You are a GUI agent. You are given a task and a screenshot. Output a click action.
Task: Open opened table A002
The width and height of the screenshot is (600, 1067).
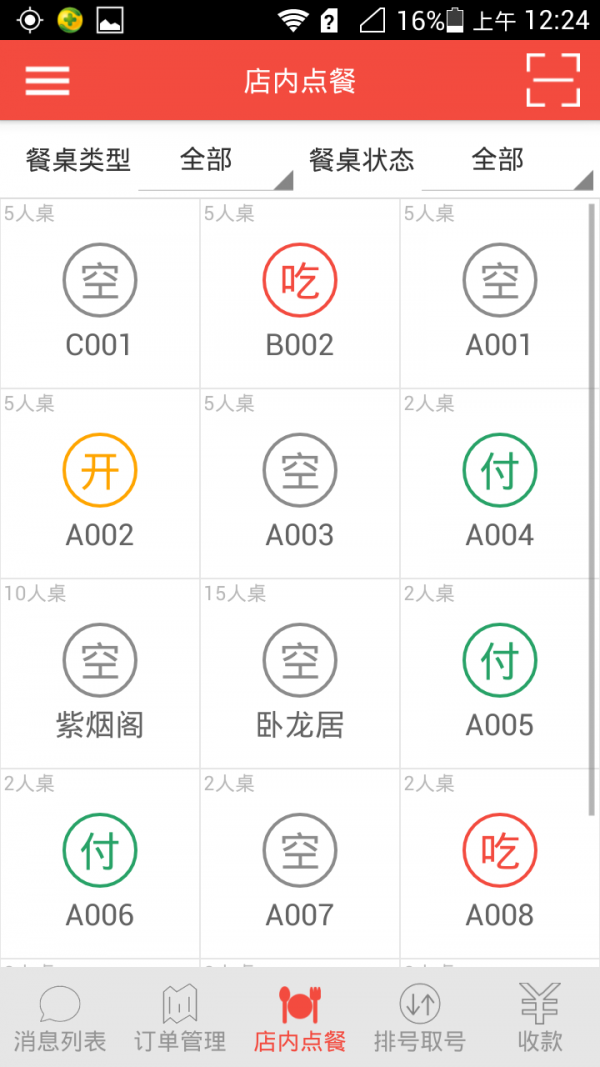pyautogui.click(x=100, y=485)
